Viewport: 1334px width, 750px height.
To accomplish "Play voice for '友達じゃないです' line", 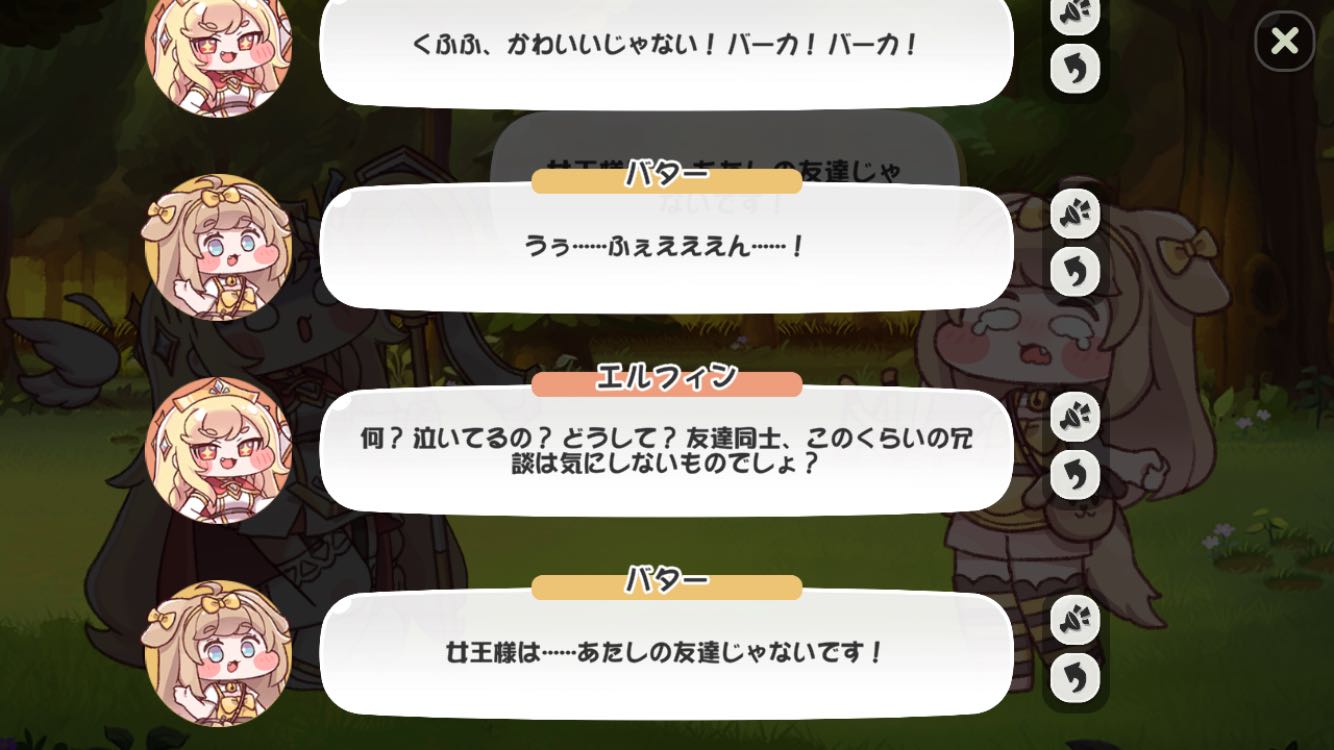I will point(1075,621).
